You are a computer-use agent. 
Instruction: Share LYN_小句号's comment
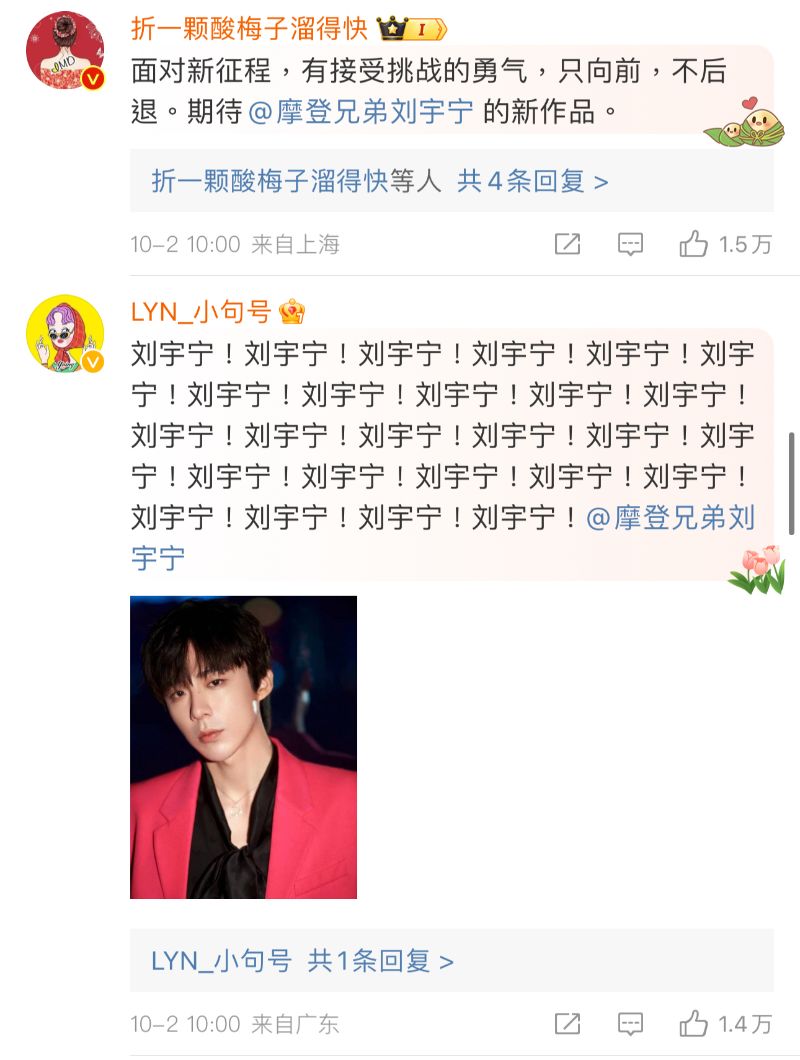click(x=567, y=1024)
